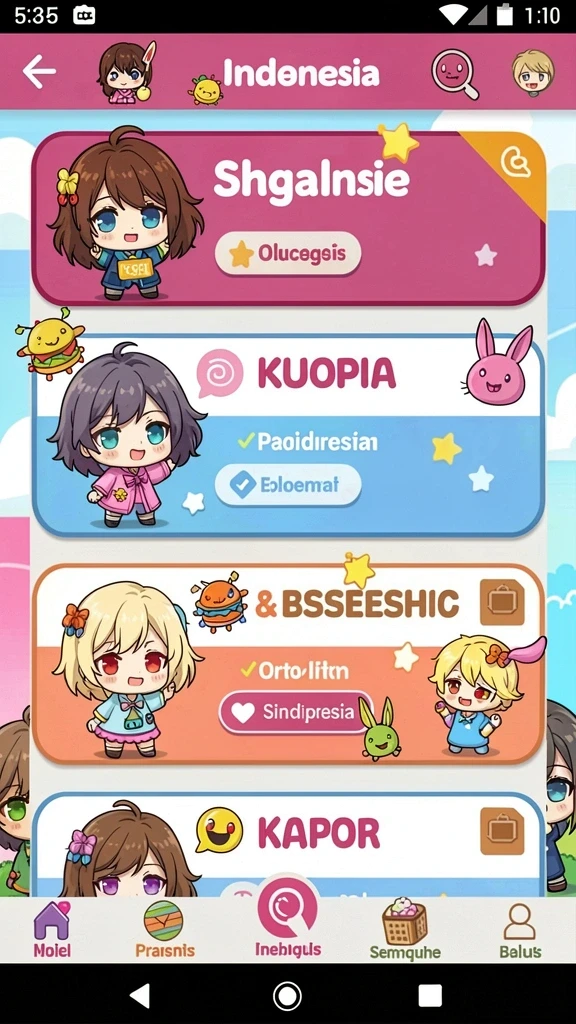Viewport: 576px width, 1024px height.
Task: Switch to the Prasnis tab
Action: point(165,930)
